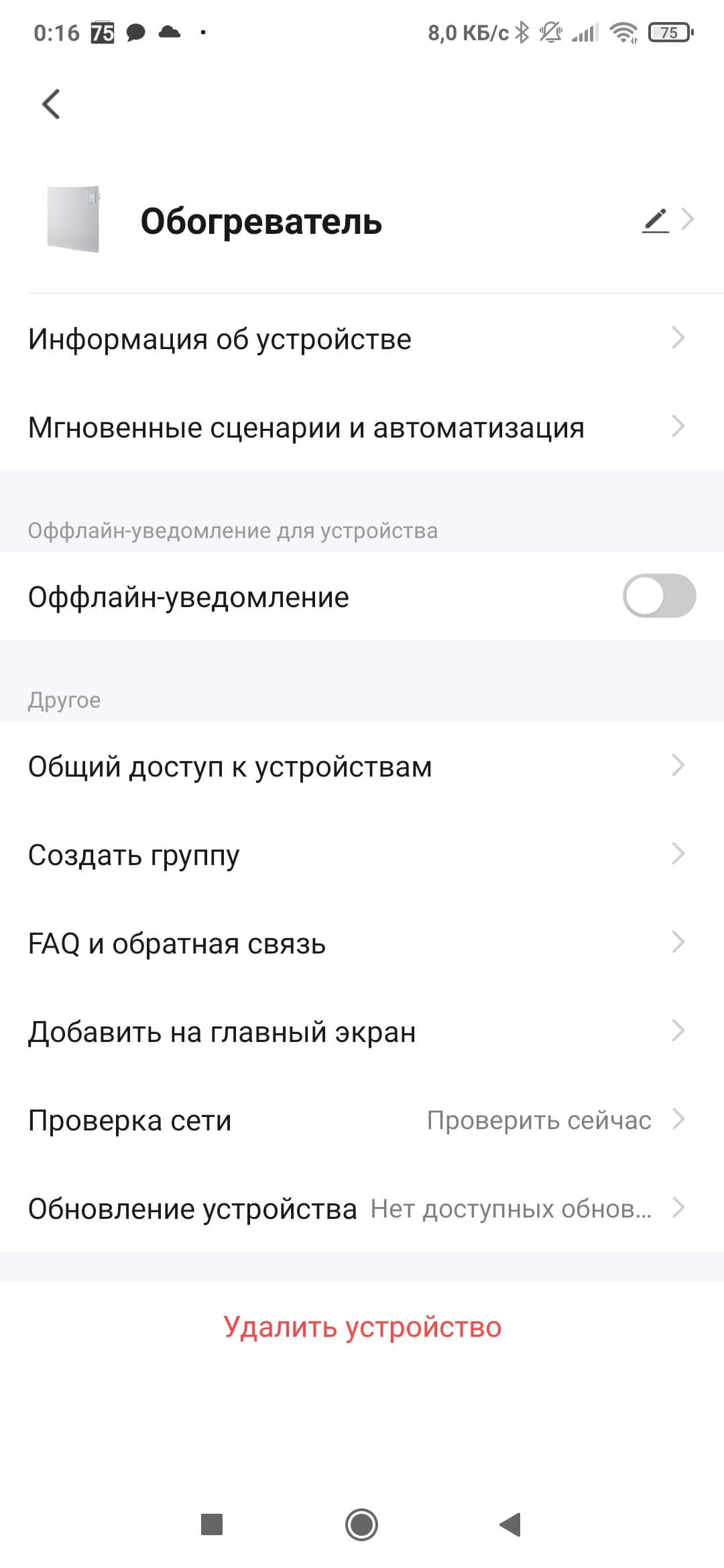Tap Удалить устройство
724x1568 pixels.
(362, 1327)
